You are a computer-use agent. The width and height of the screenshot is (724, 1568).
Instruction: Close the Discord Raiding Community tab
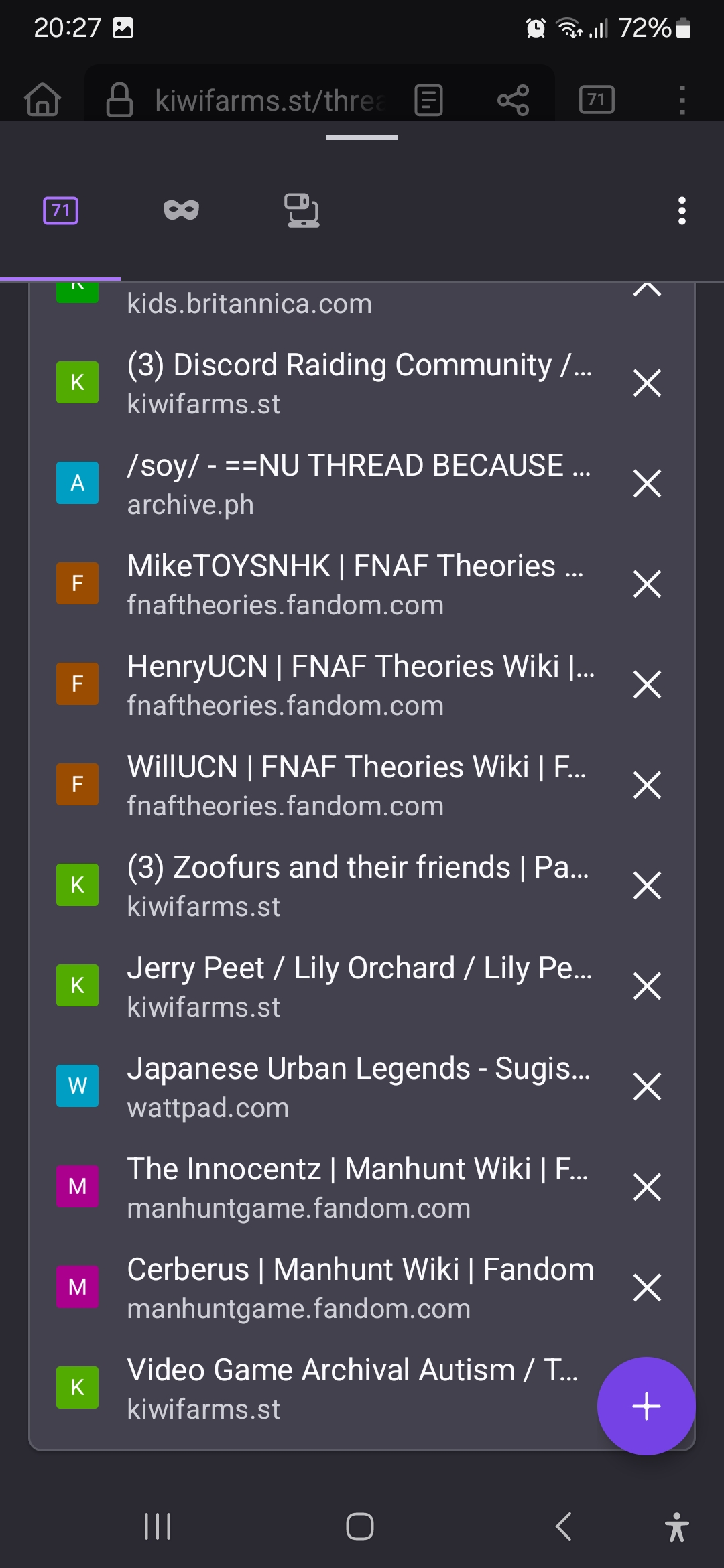[647, 383]
